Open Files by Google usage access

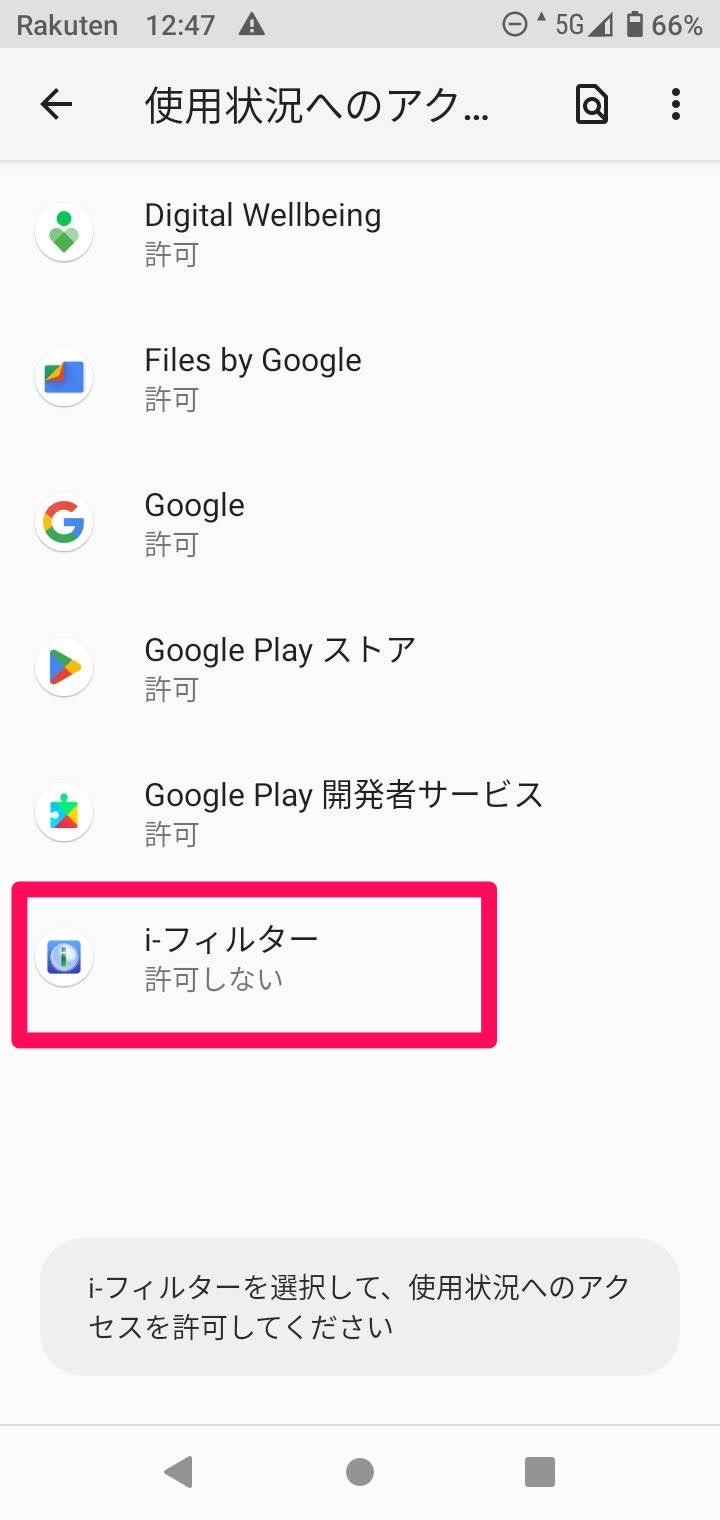[360, 378]
